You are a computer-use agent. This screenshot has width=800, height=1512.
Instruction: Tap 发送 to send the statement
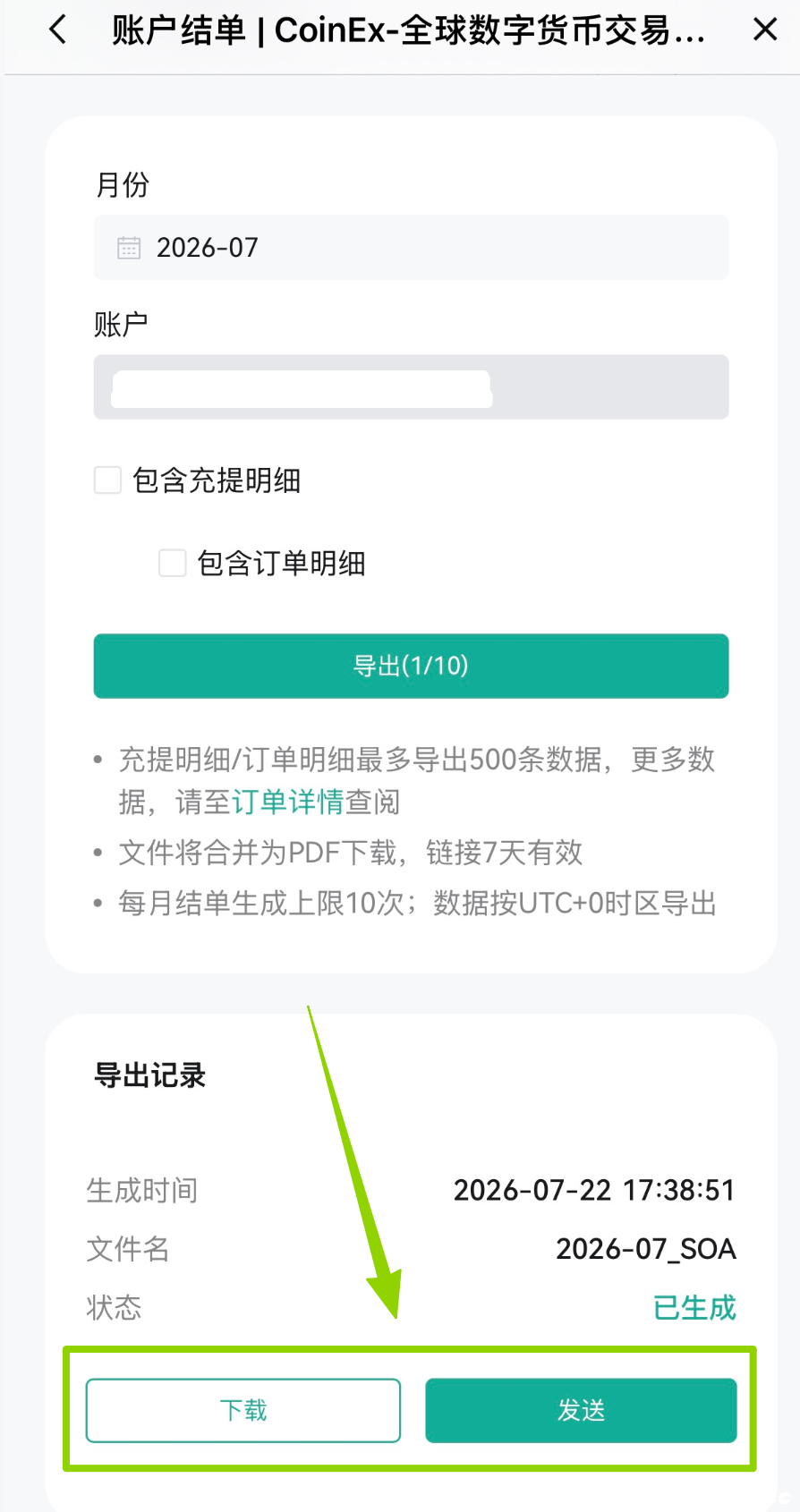tap(581, 1411)
